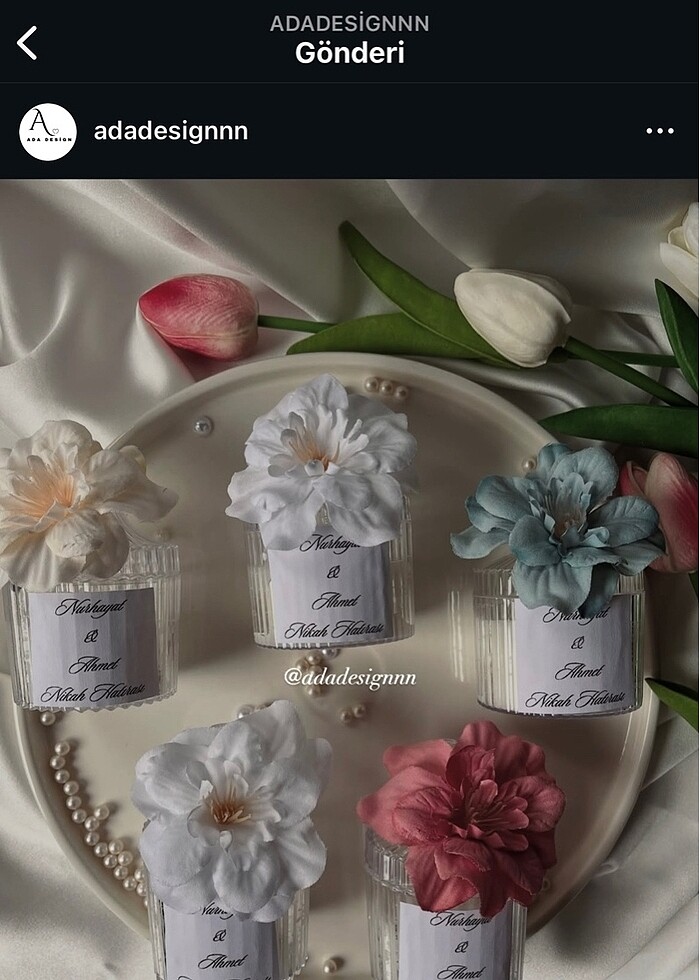Visit the adadesignnn username link
The width and height of the screenshot is (700, 980).
[170, 131]
